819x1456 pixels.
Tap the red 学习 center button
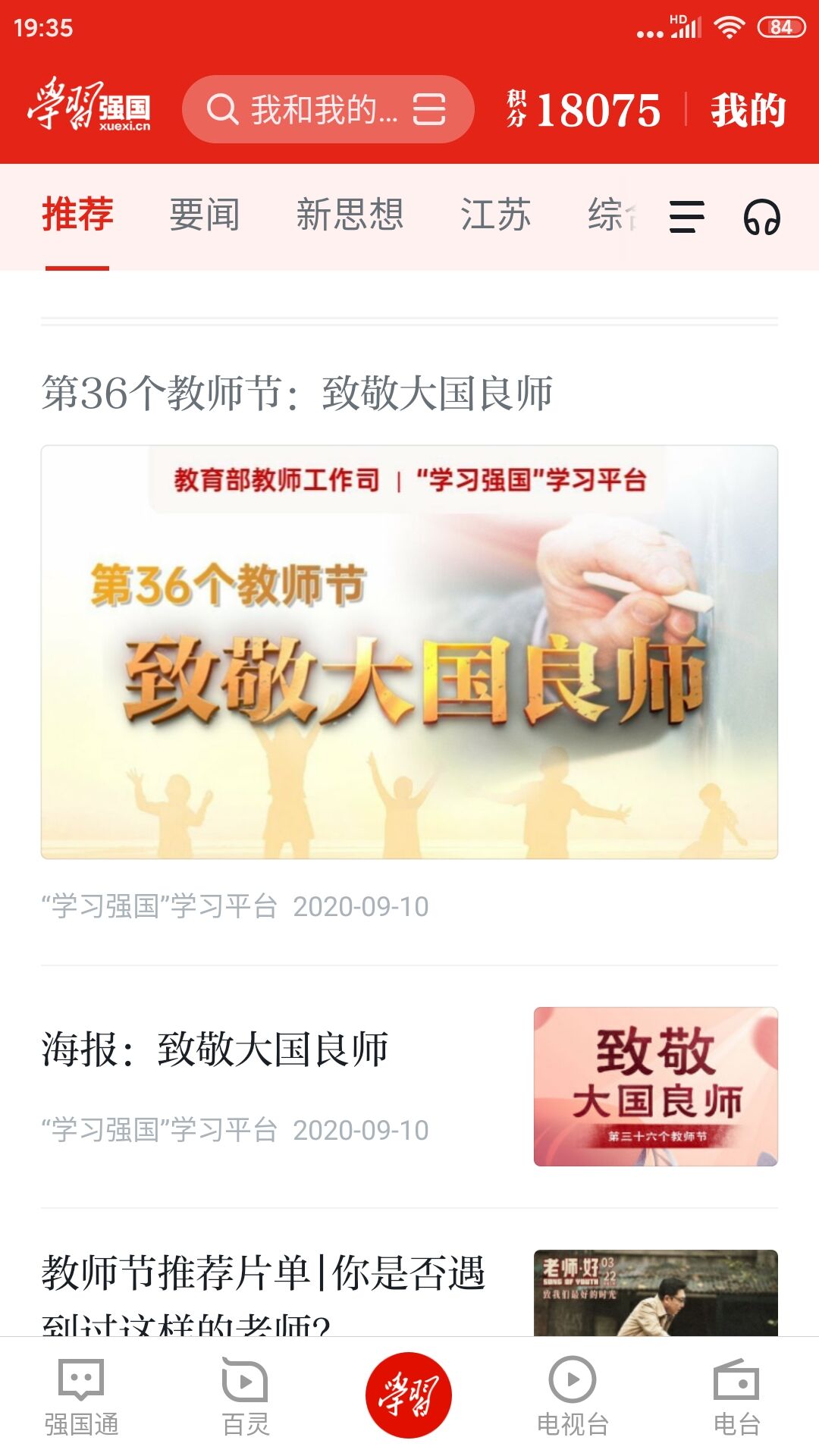click(x=409, y=1395)
